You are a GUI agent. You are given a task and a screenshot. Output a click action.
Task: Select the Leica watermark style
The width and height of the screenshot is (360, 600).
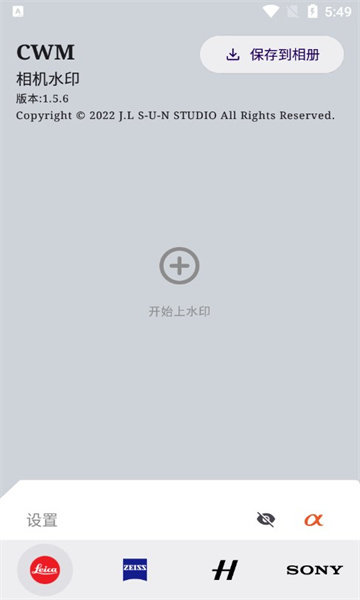click(45, 570)
